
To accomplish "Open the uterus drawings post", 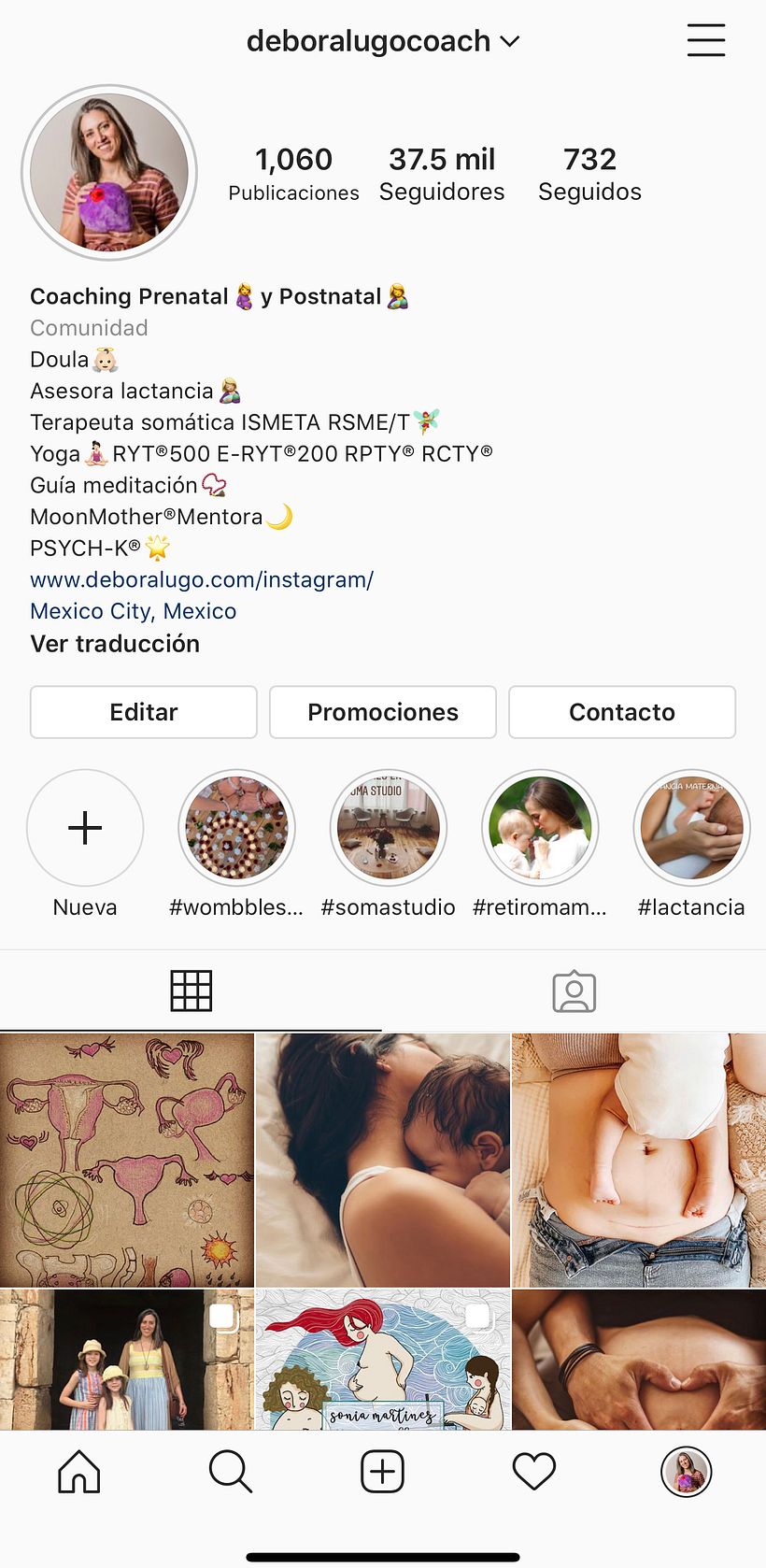I will click(x=127, y=1160).
